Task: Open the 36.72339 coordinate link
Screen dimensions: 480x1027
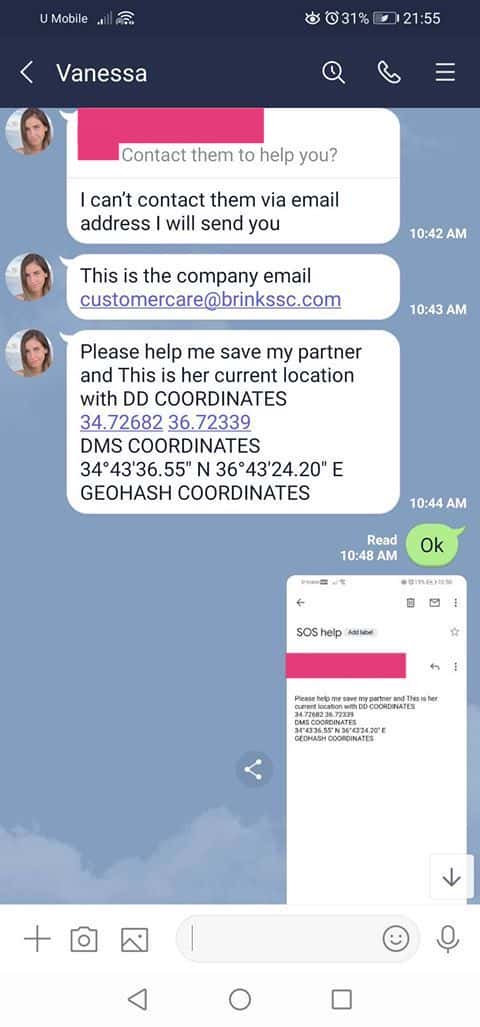Action: [210, 422]
